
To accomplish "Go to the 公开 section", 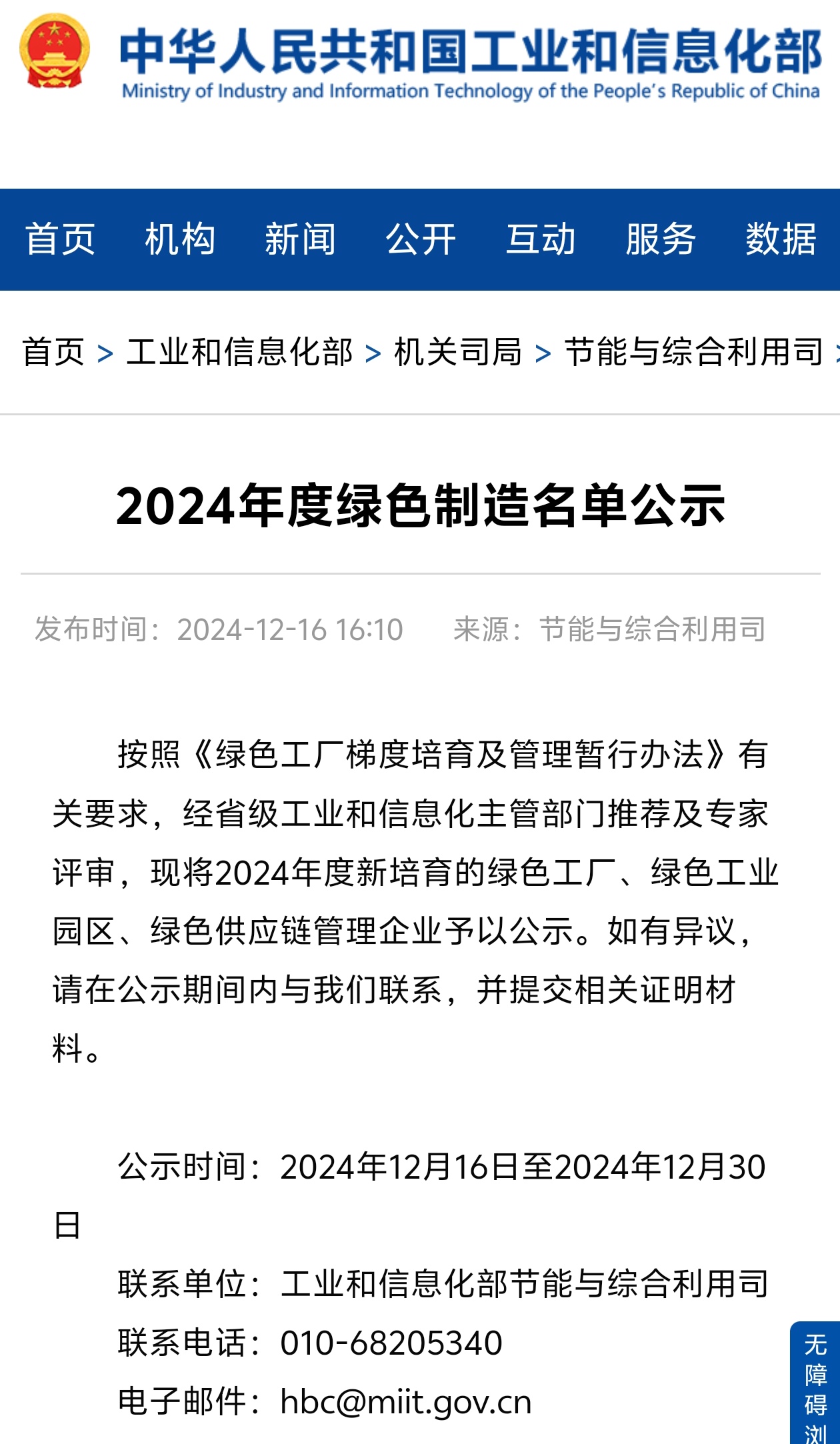I will tap(421, 239).
